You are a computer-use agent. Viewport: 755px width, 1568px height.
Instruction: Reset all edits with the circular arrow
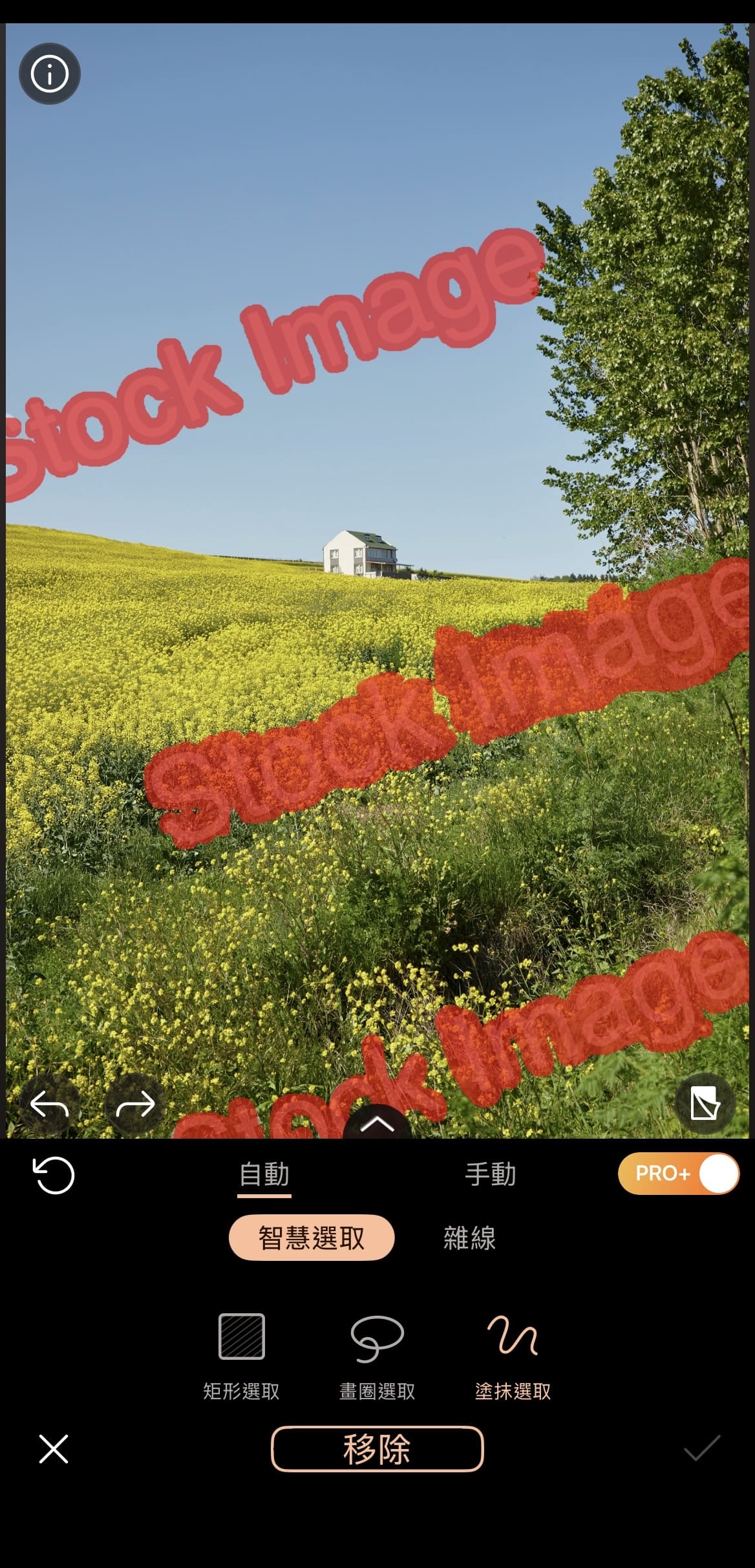pyautogui.click(x=54, y=1175)
